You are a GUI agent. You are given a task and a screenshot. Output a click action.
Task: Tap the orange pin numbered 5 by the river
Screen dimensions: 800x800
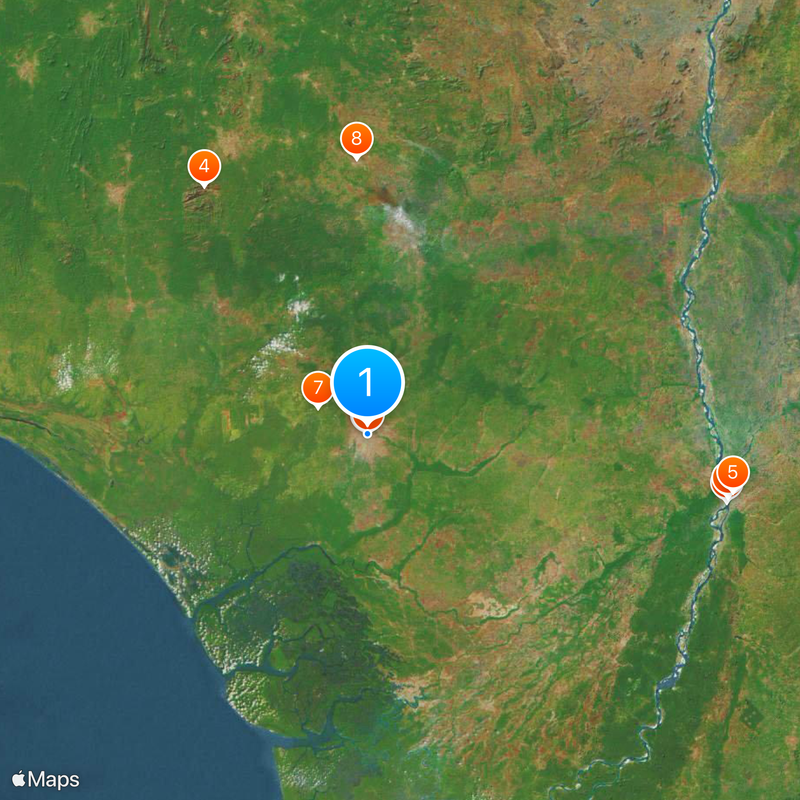(733, 471)
